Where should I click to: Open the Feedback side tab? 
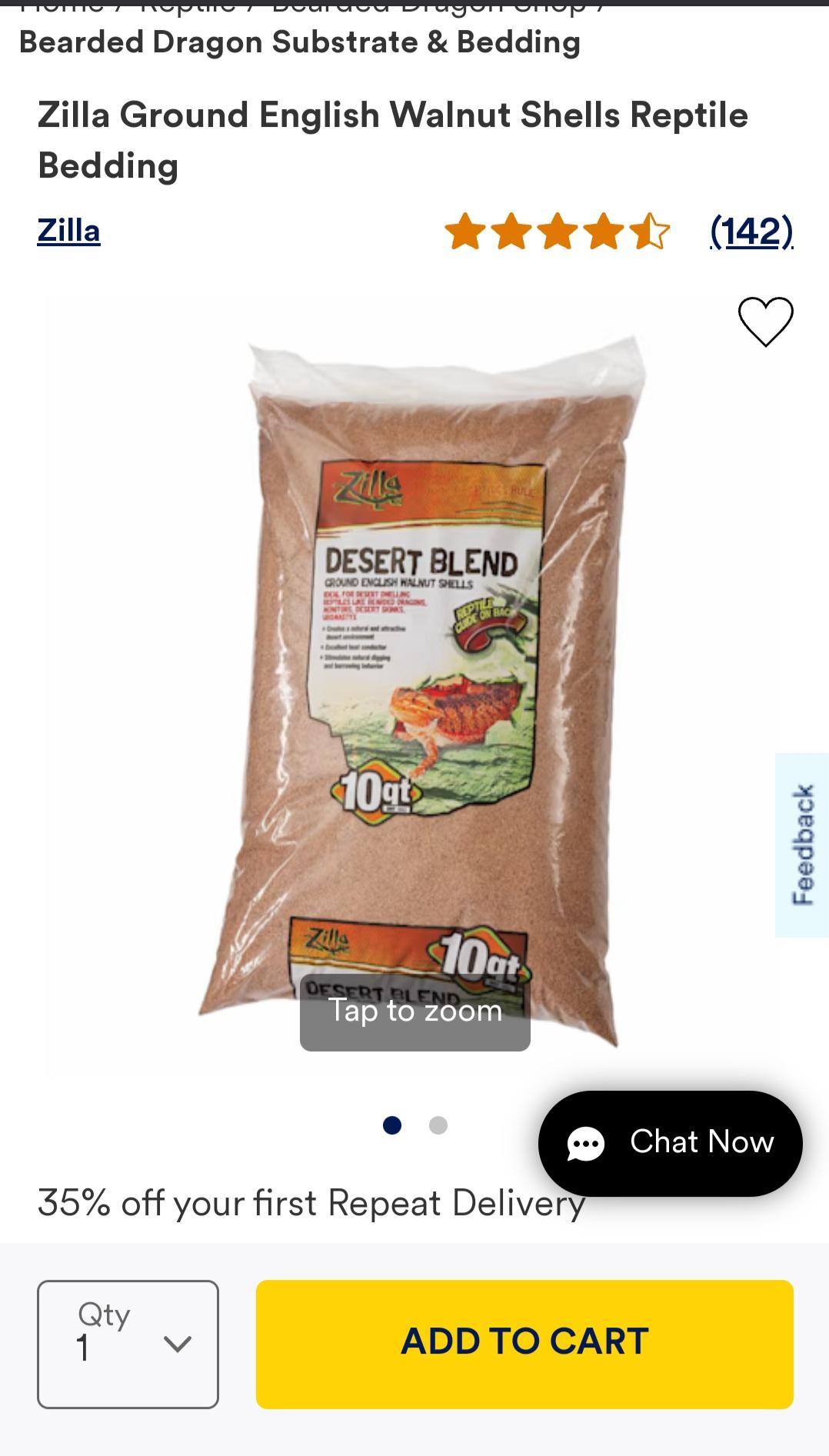coord(802,845)
